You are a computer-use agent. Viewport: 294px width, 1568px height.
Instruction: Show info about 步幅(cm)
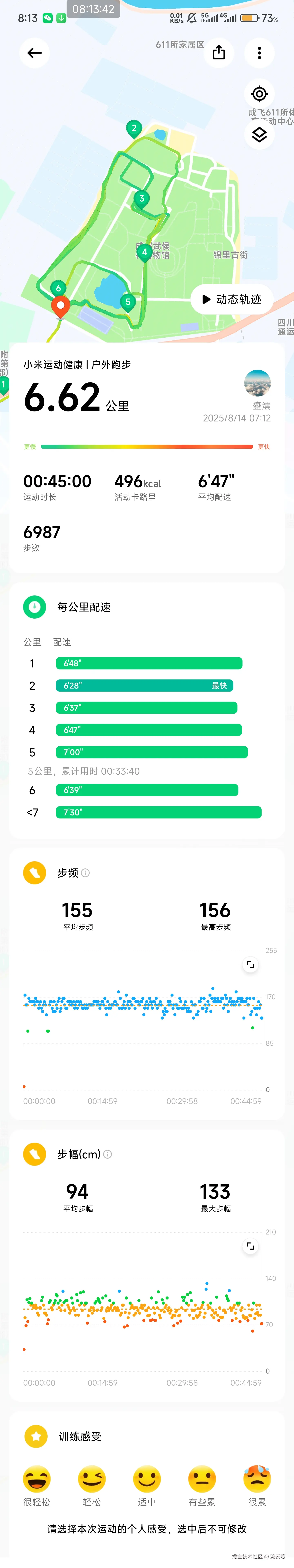[x=108, y=1154]
